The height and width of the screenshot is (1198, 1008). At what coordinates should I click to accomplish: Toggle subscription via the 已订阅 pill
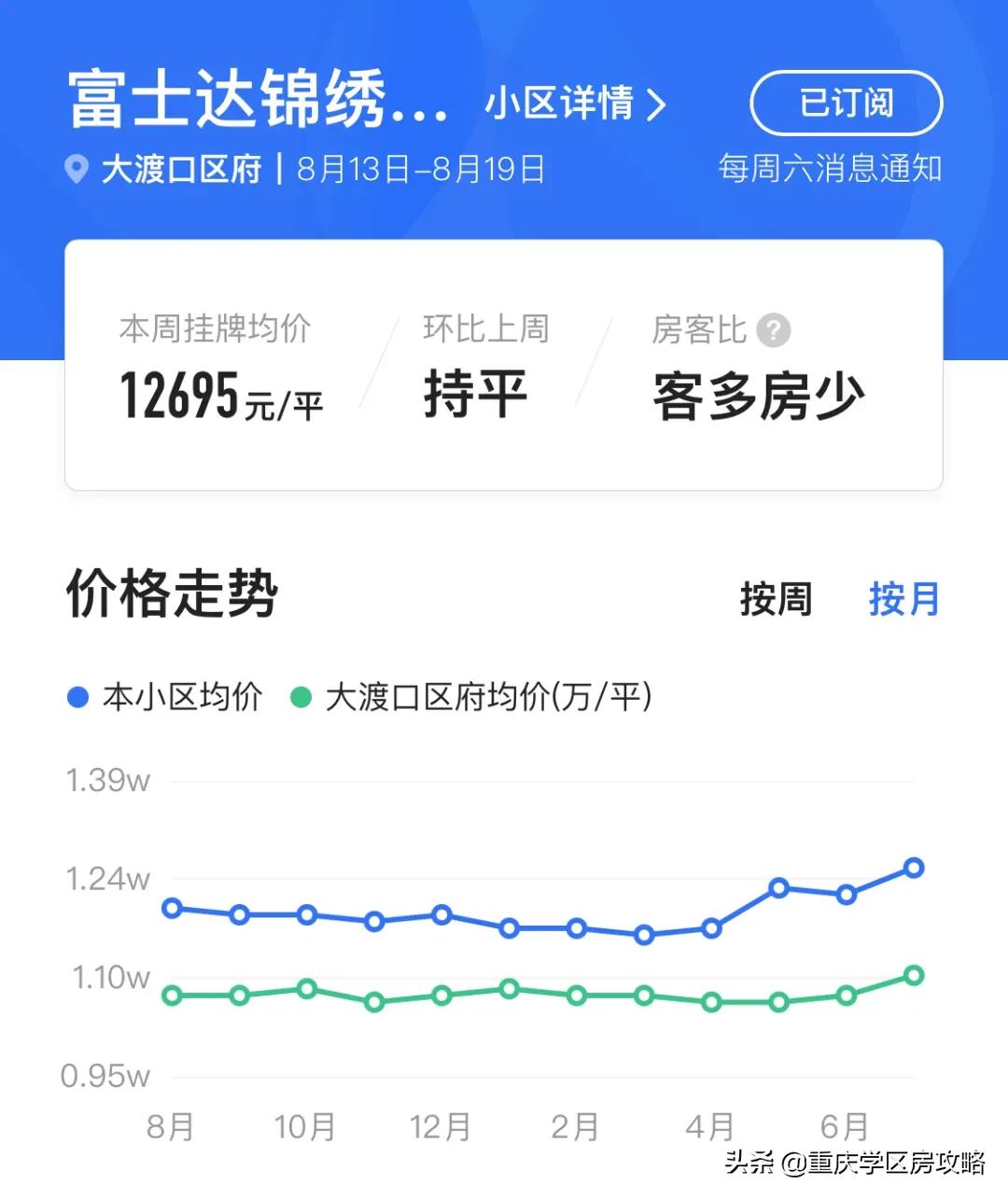click(x=845, y=104)
